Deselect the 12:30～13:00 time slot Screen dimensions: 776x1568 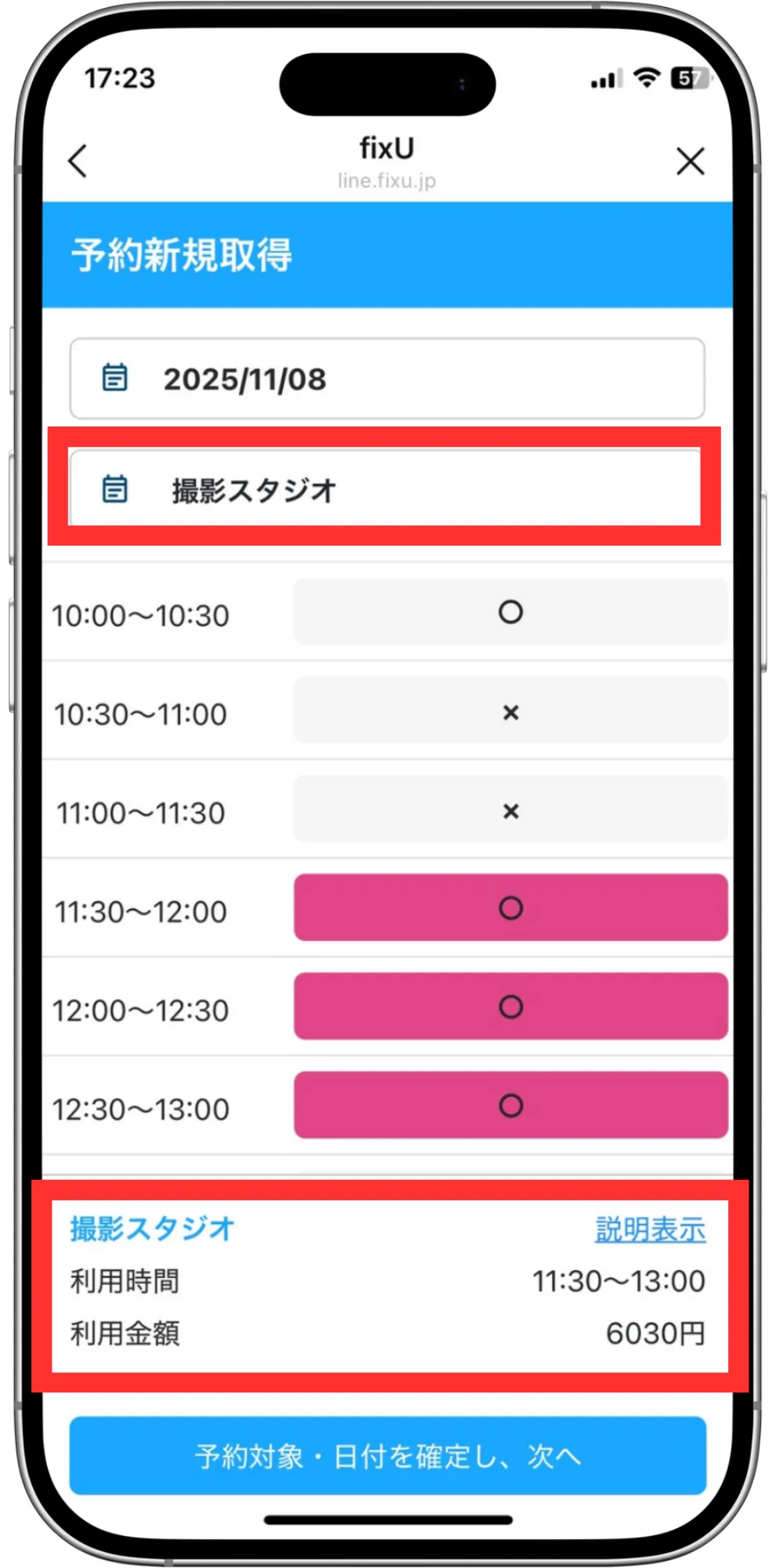point(510,1106)
